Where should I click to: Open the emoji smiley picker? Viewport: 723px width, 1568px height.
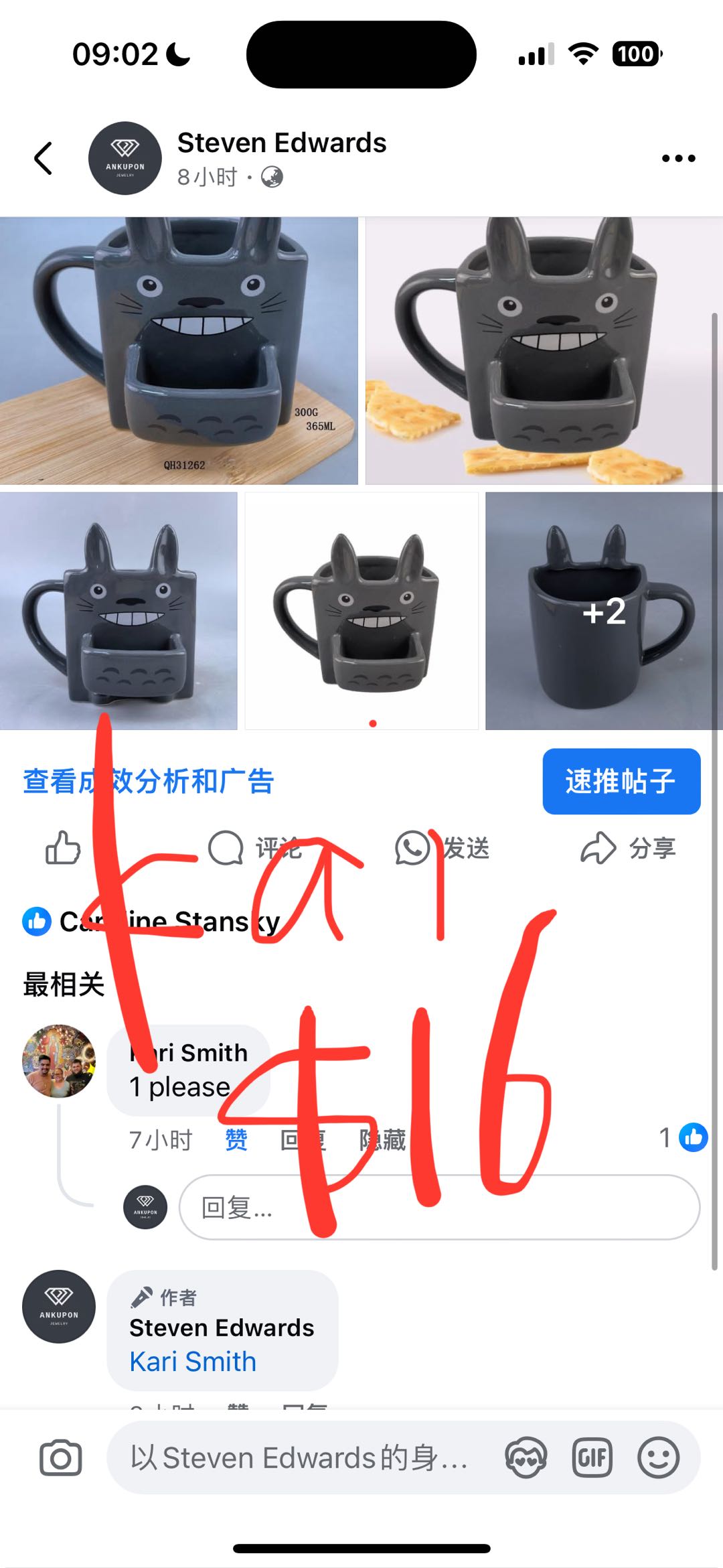658,1458
